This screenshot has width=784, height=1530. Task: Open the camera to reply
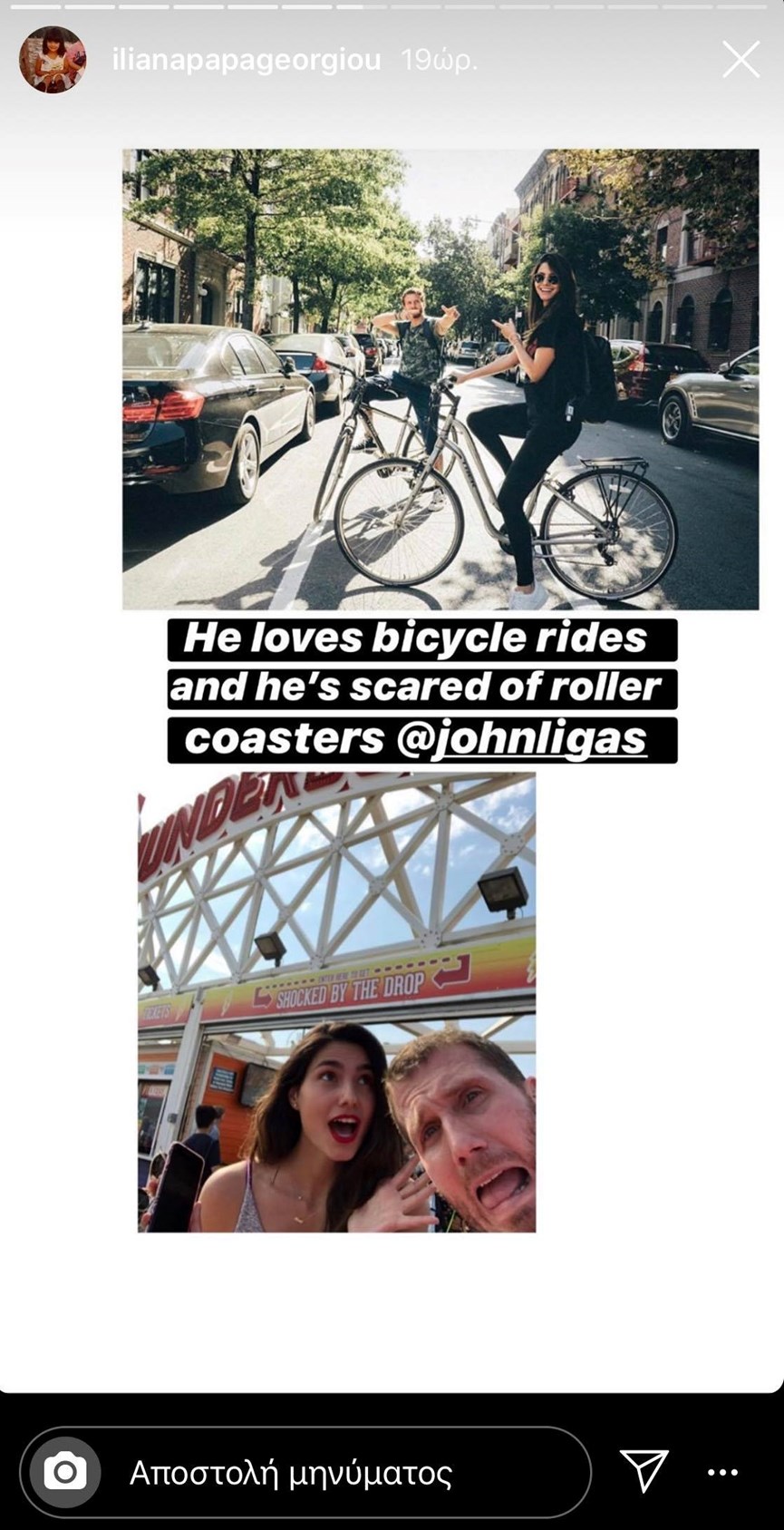click(x=65, y=1472)
